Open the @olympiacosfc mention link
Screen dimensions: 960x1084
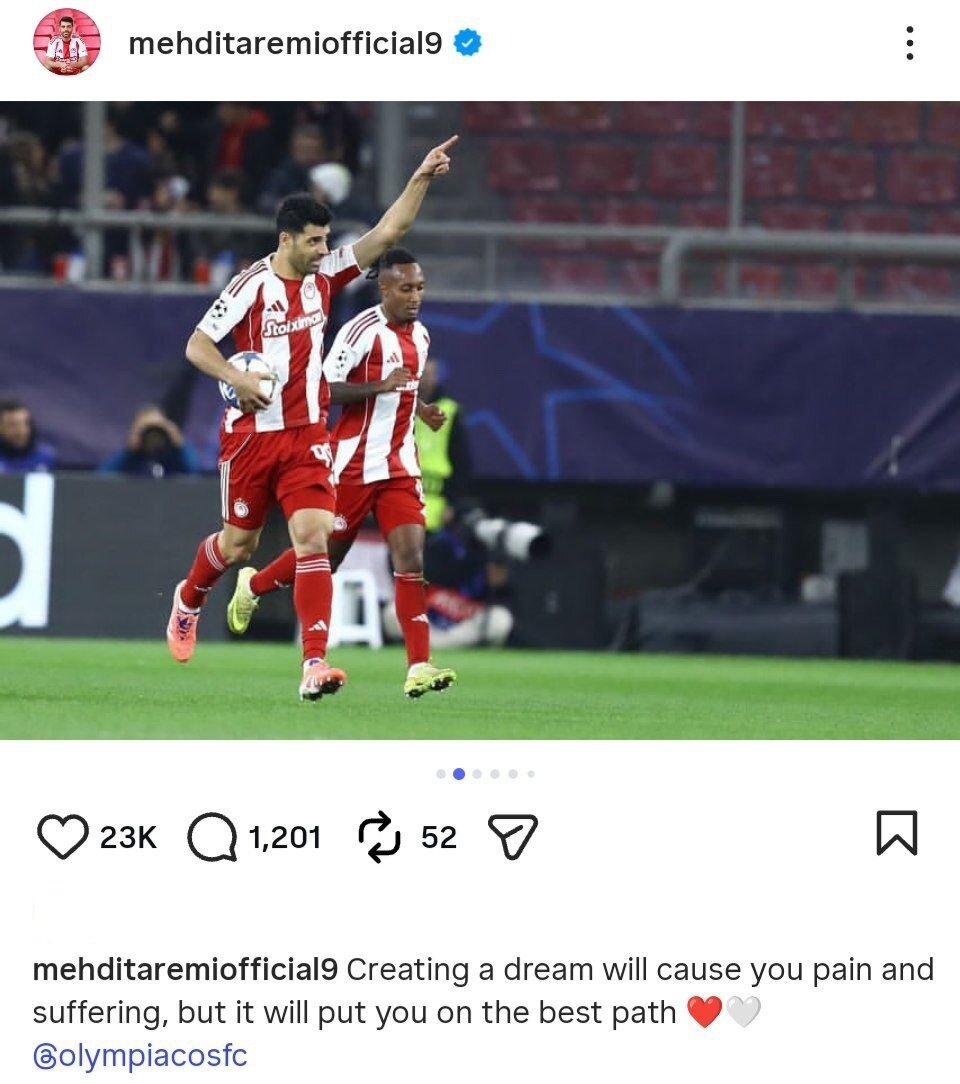140,1055
